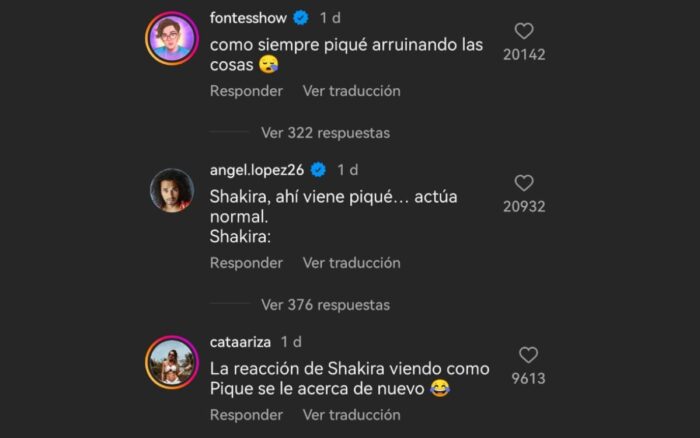Reply to cataariza's comment
Viewport: 700px width, 438px height.
click(246, 414)
